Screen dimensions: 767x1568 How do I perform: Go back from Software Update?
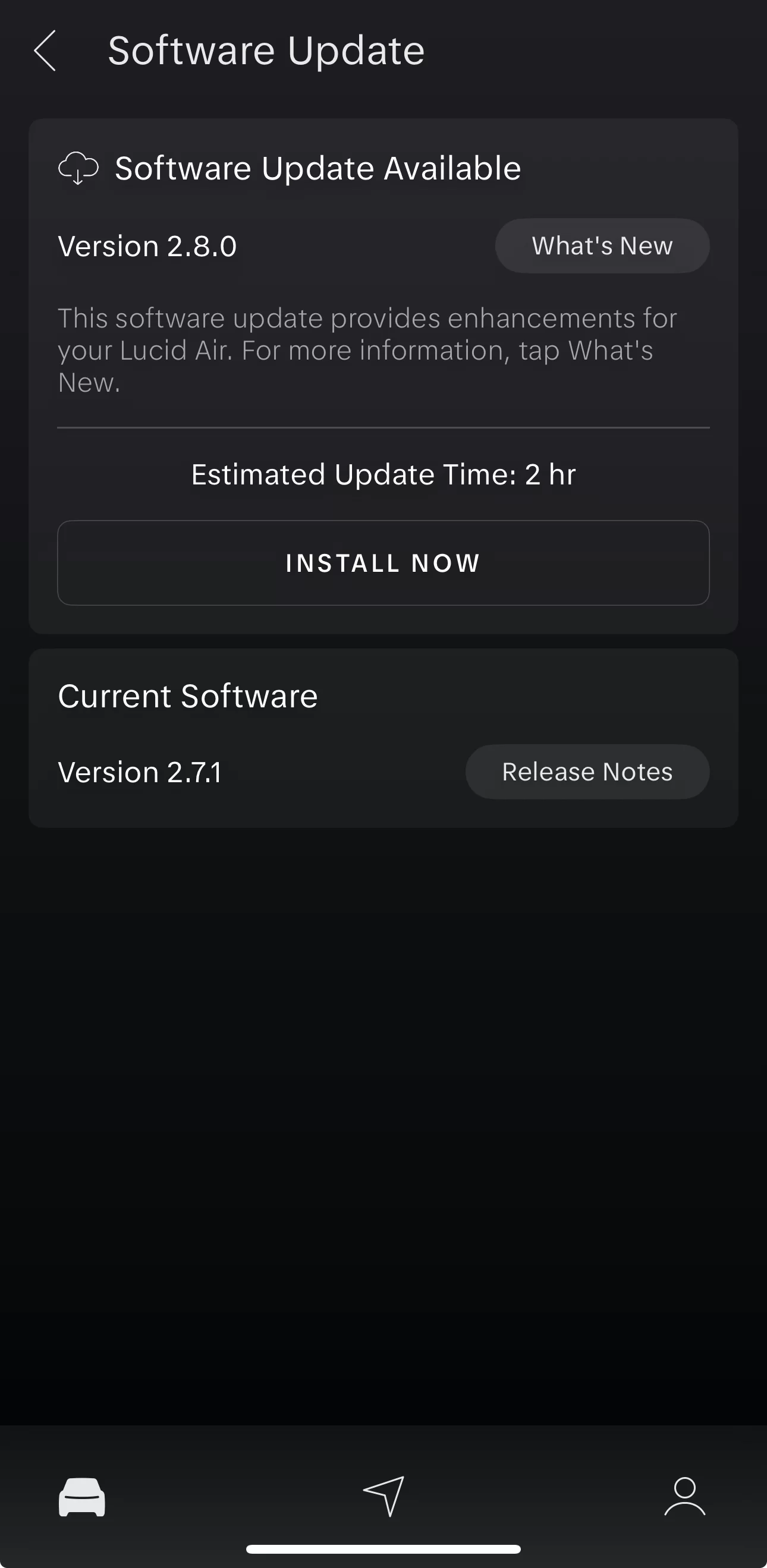point(45,51)
